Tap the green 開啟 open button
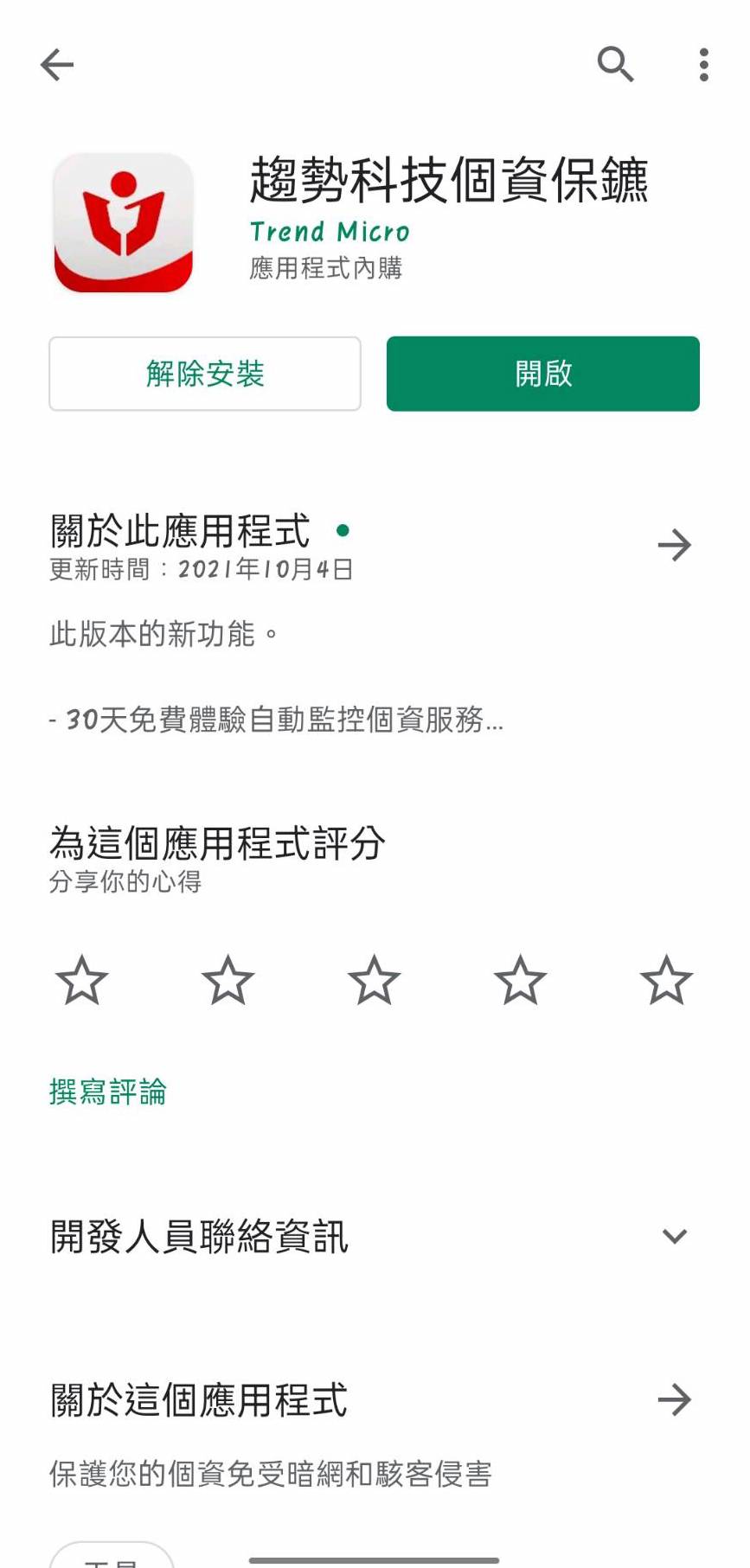The height and width of the screenshot is (1568, 750). [543, 374]
